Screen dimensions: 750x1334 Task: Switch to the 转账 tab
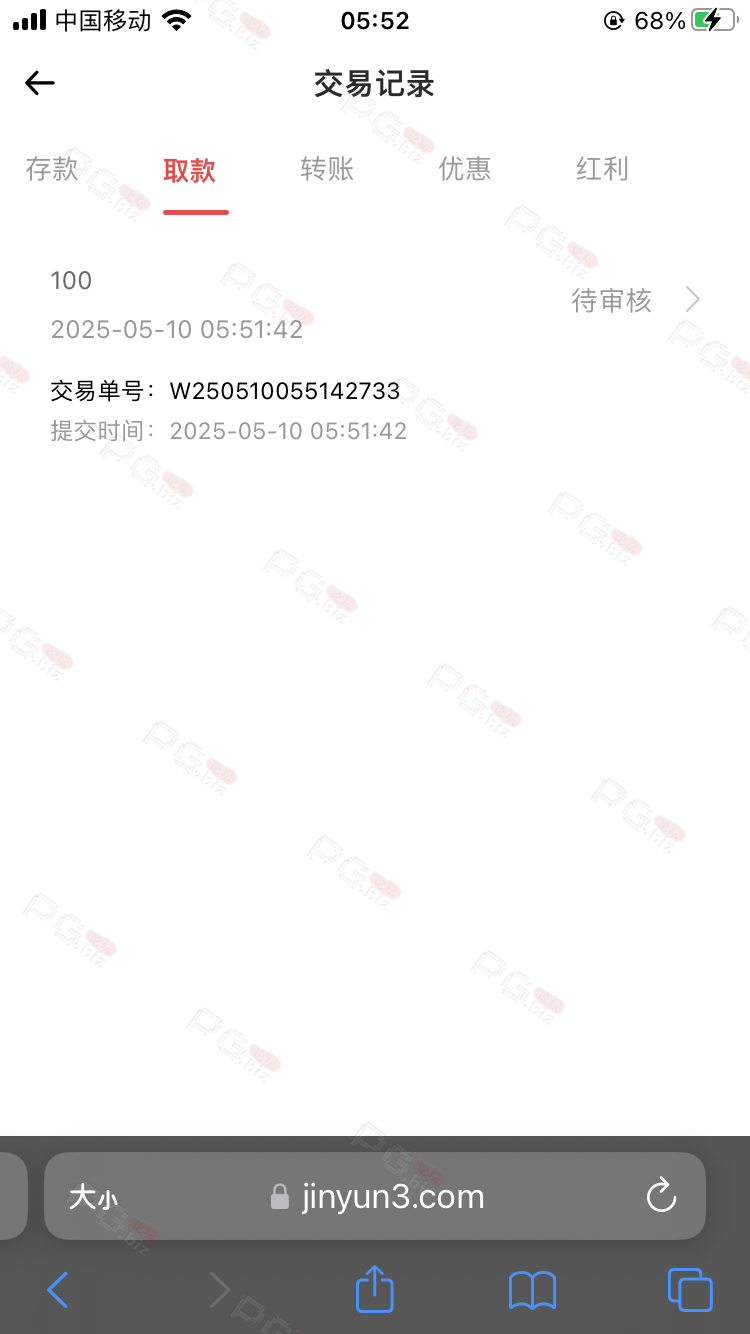(x=327, y=169)
